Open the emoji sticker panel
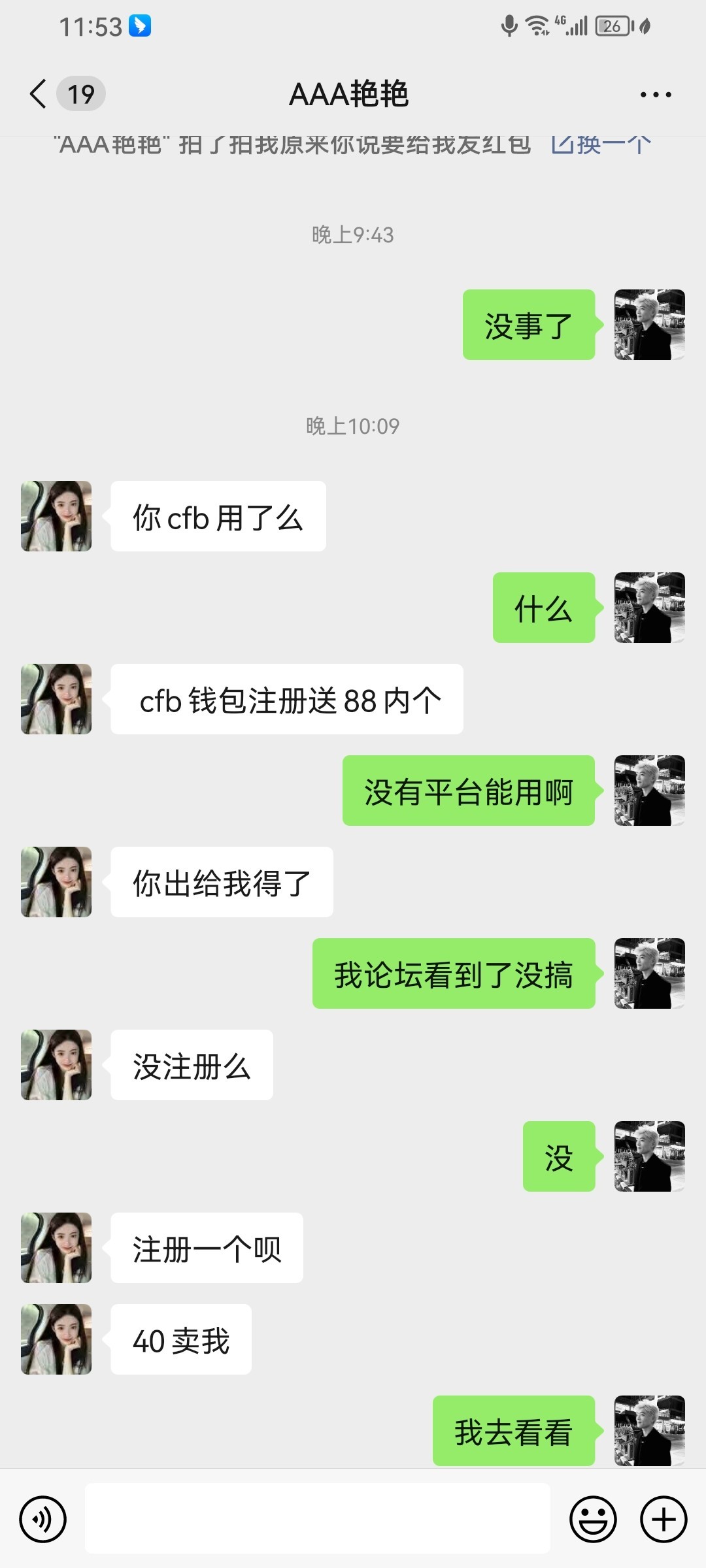This screenshot has height=1568, width=706. [x=593, y=1519]
